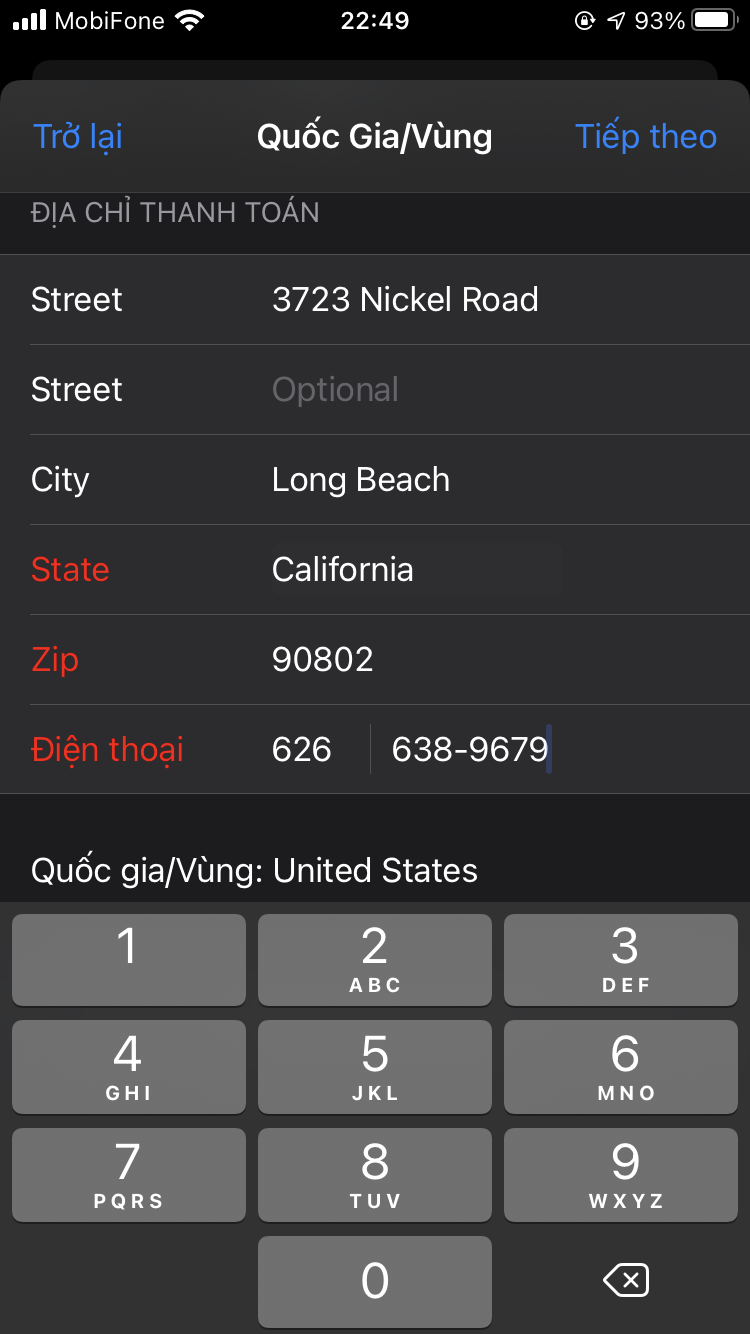Tap "Tiếp theo" to continue
This screenshot has width=750, height=1334.
point(645,136)
